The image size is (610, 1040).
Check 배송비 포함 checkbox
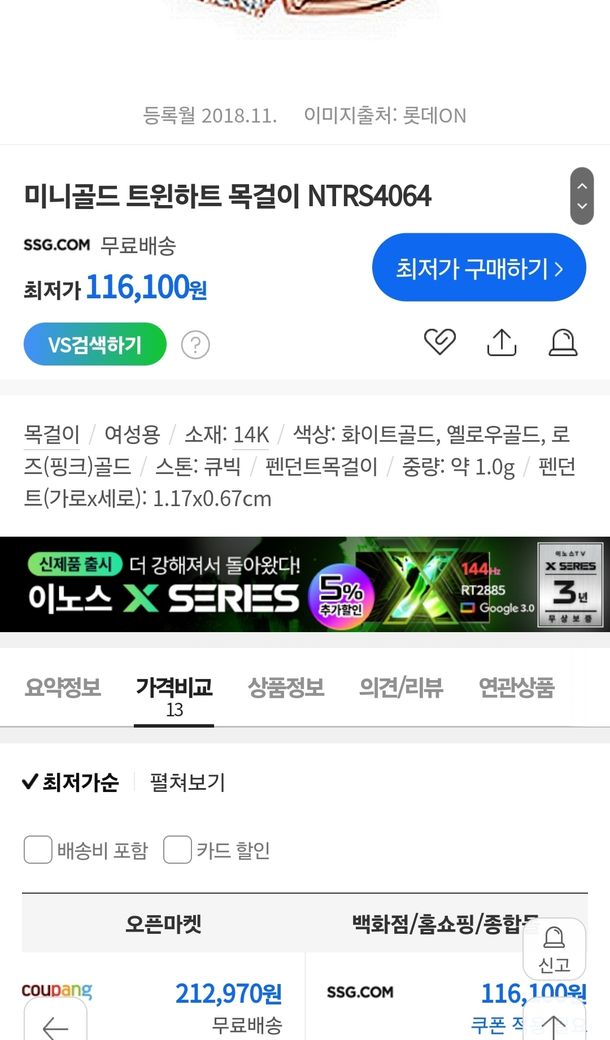pos(38,850)
